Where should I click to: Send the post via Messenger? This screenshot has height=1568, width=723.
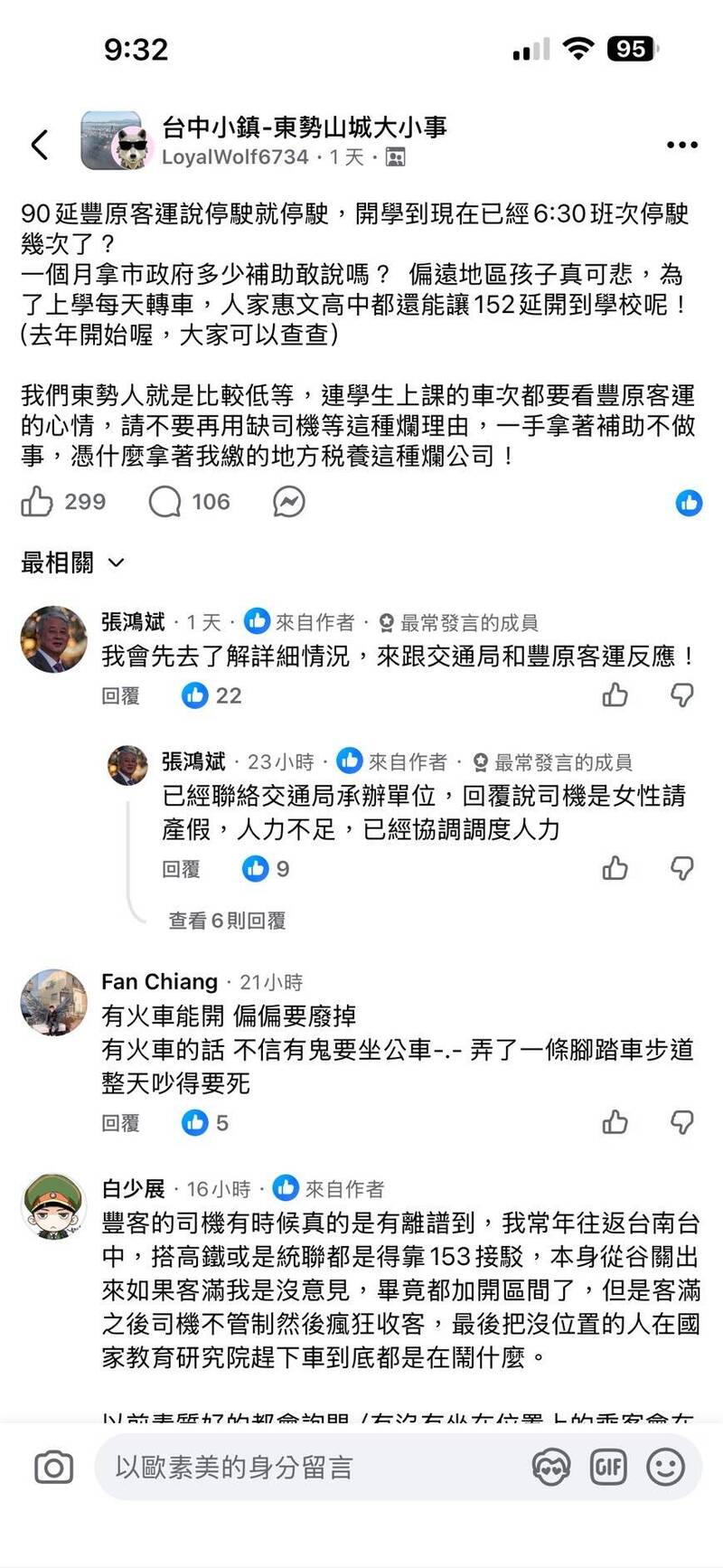289,502
